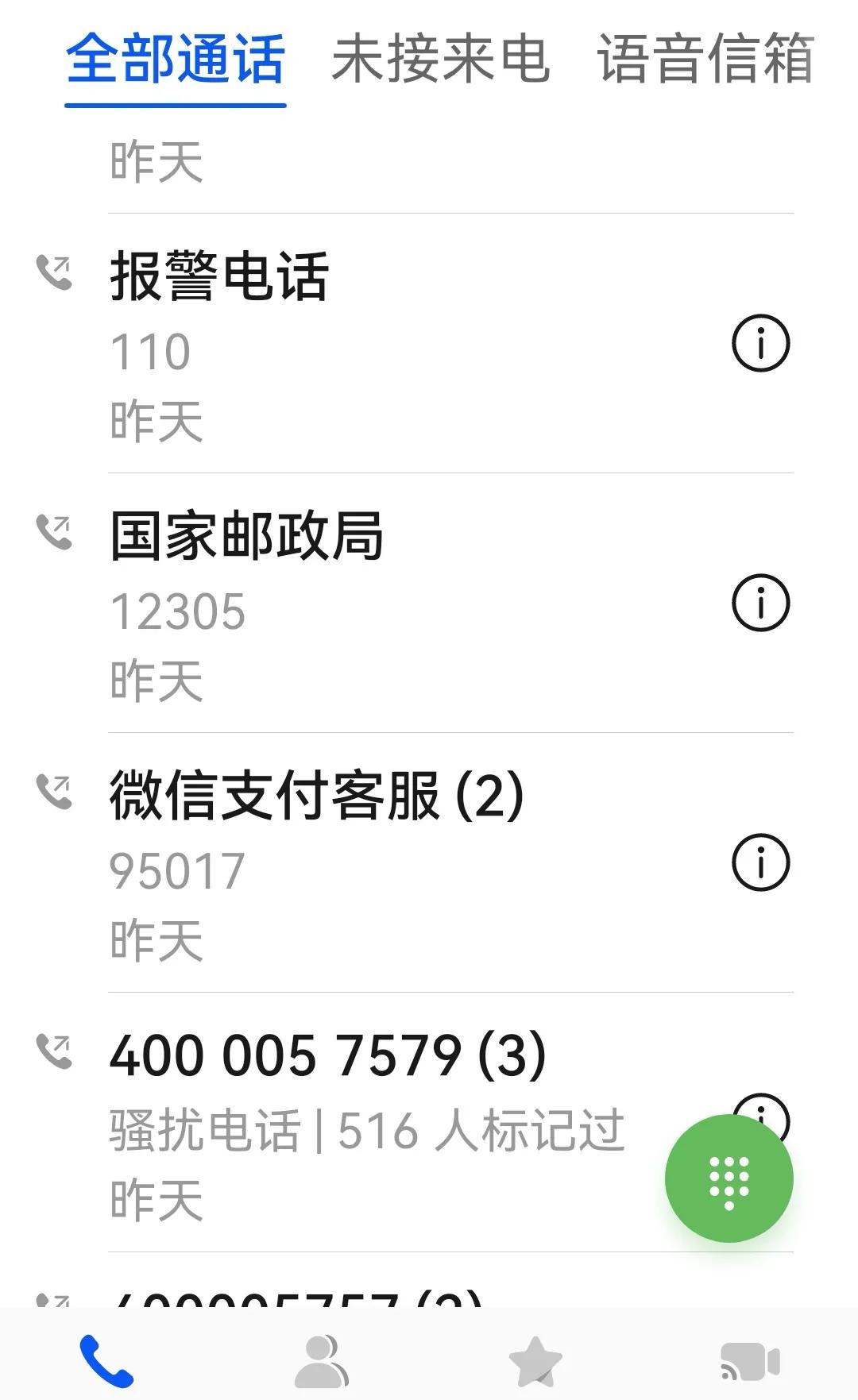This screenshot has width=858, height=1400.
Task: View call details of 微信支付客服 95017
Action: 760,861
